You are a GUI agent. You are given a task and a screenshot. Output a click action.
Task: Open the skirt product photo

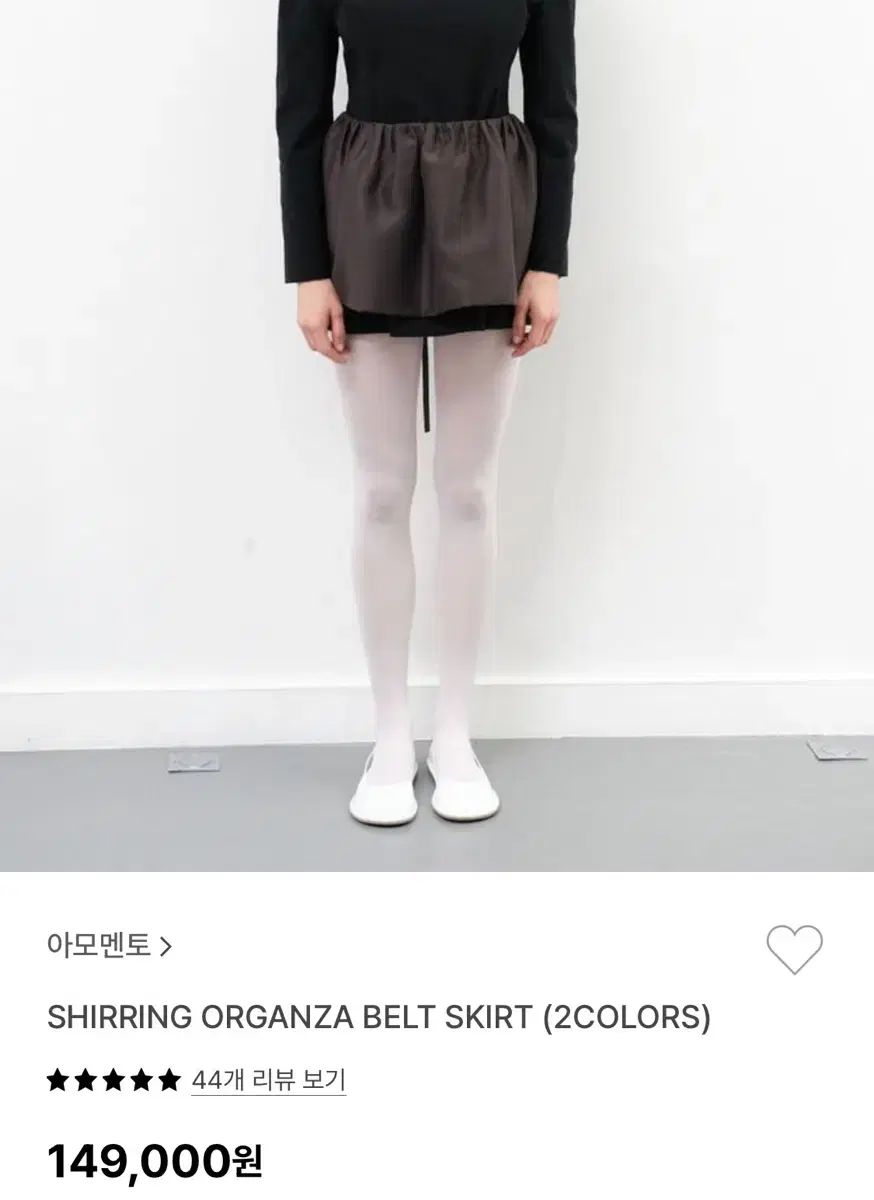click(437, 435)
